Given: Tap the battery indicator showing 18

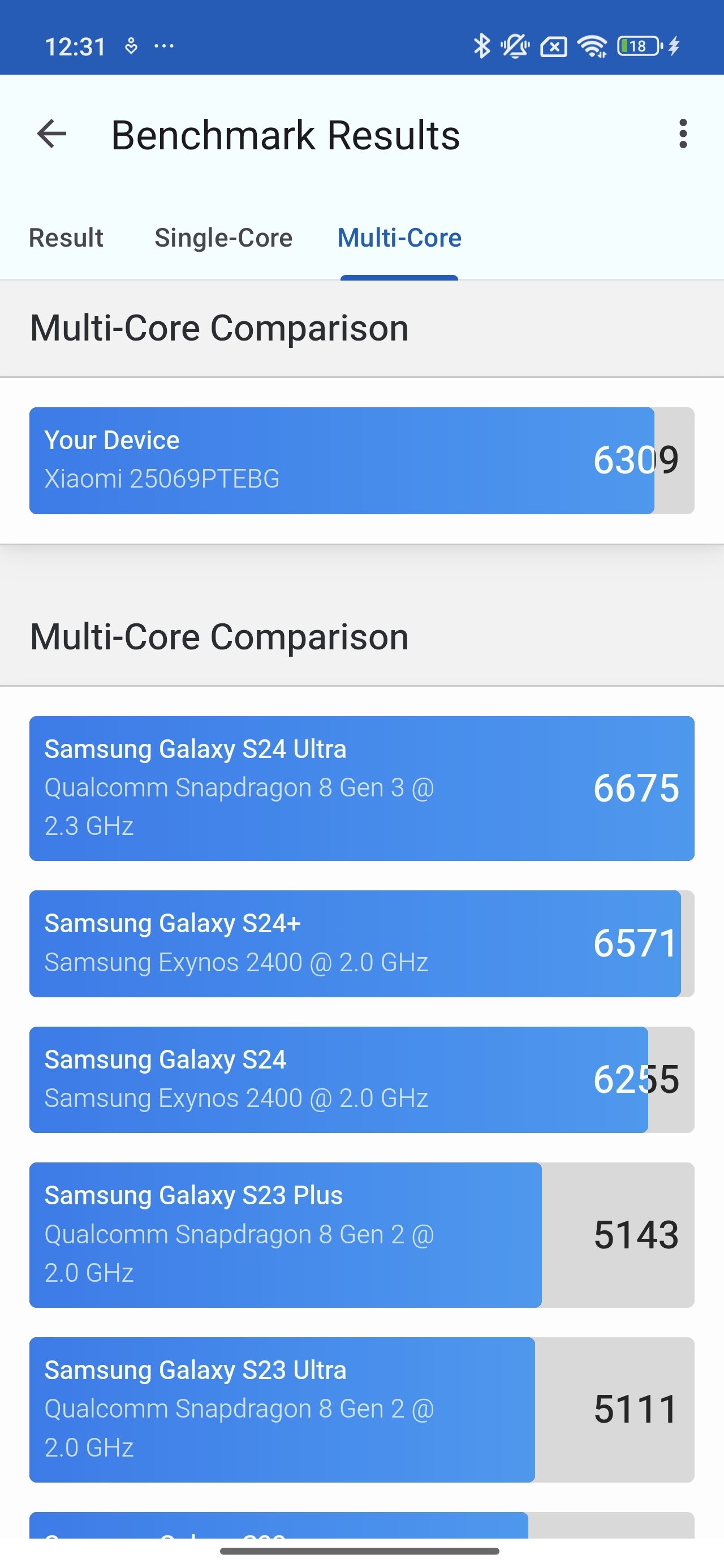Looking at the screenshot, I should point(637,45).
